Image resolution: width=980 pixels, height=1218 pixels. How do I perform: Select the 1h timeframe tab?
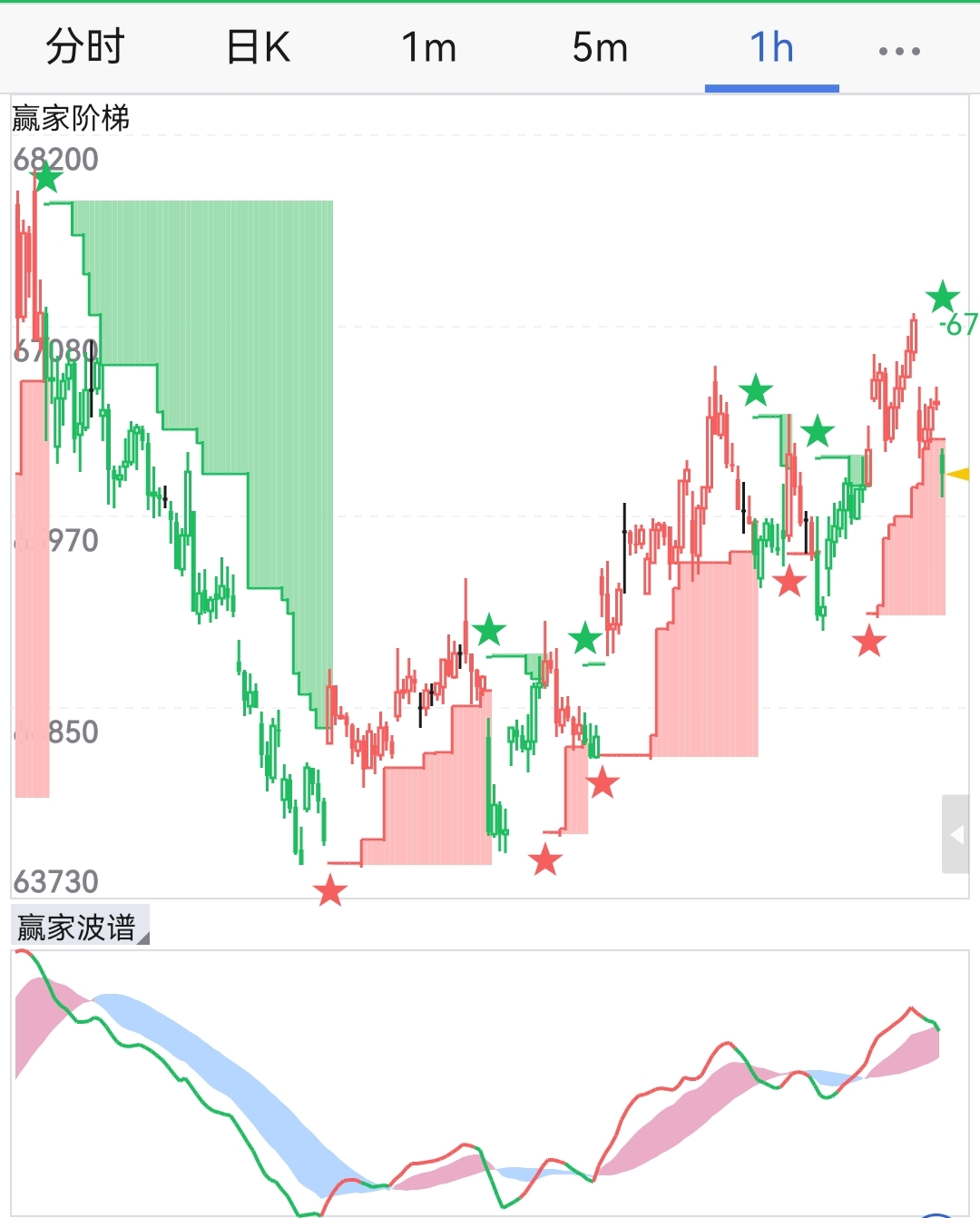pyautogui.click(x=771, y=47)
